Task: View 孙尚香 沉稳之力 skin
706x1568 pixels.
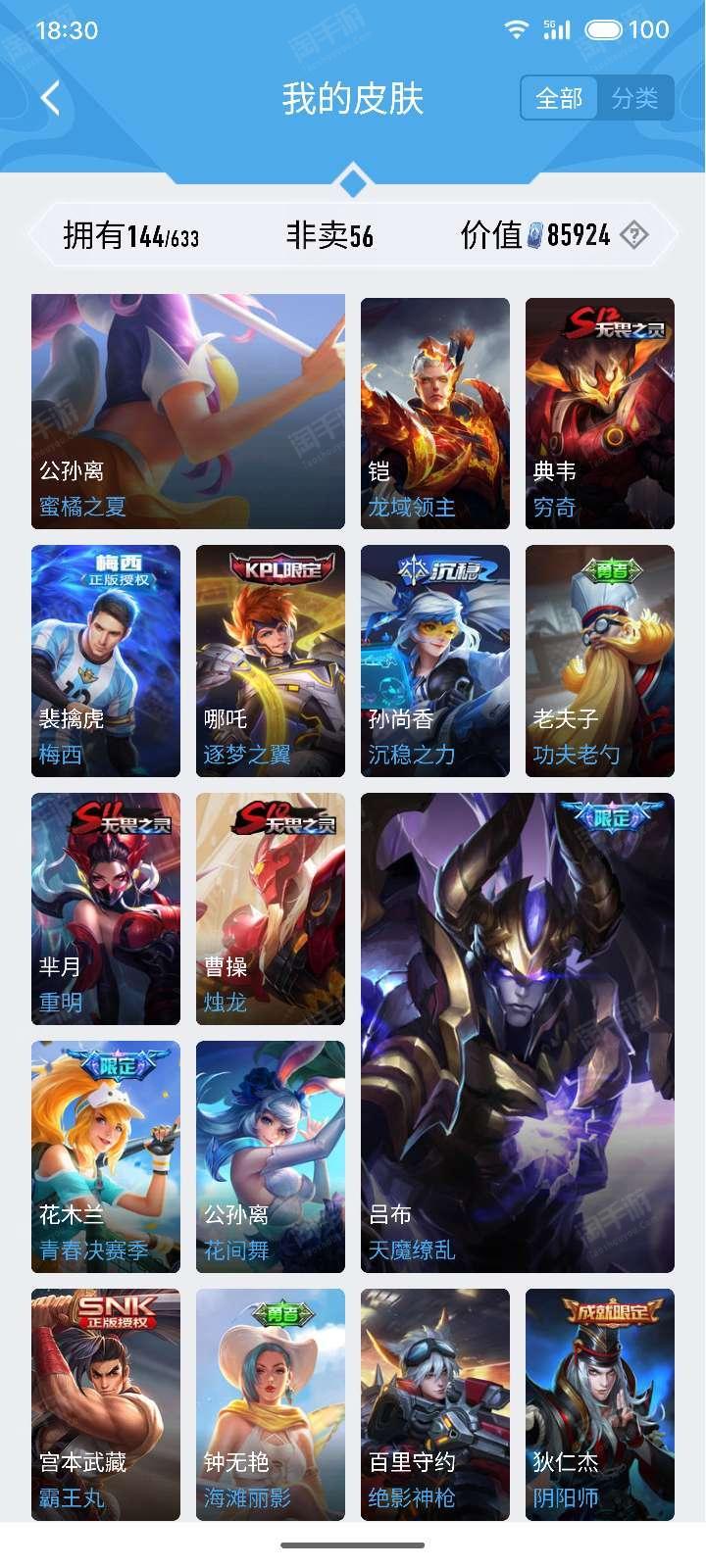Action: (x=435, y=661)
